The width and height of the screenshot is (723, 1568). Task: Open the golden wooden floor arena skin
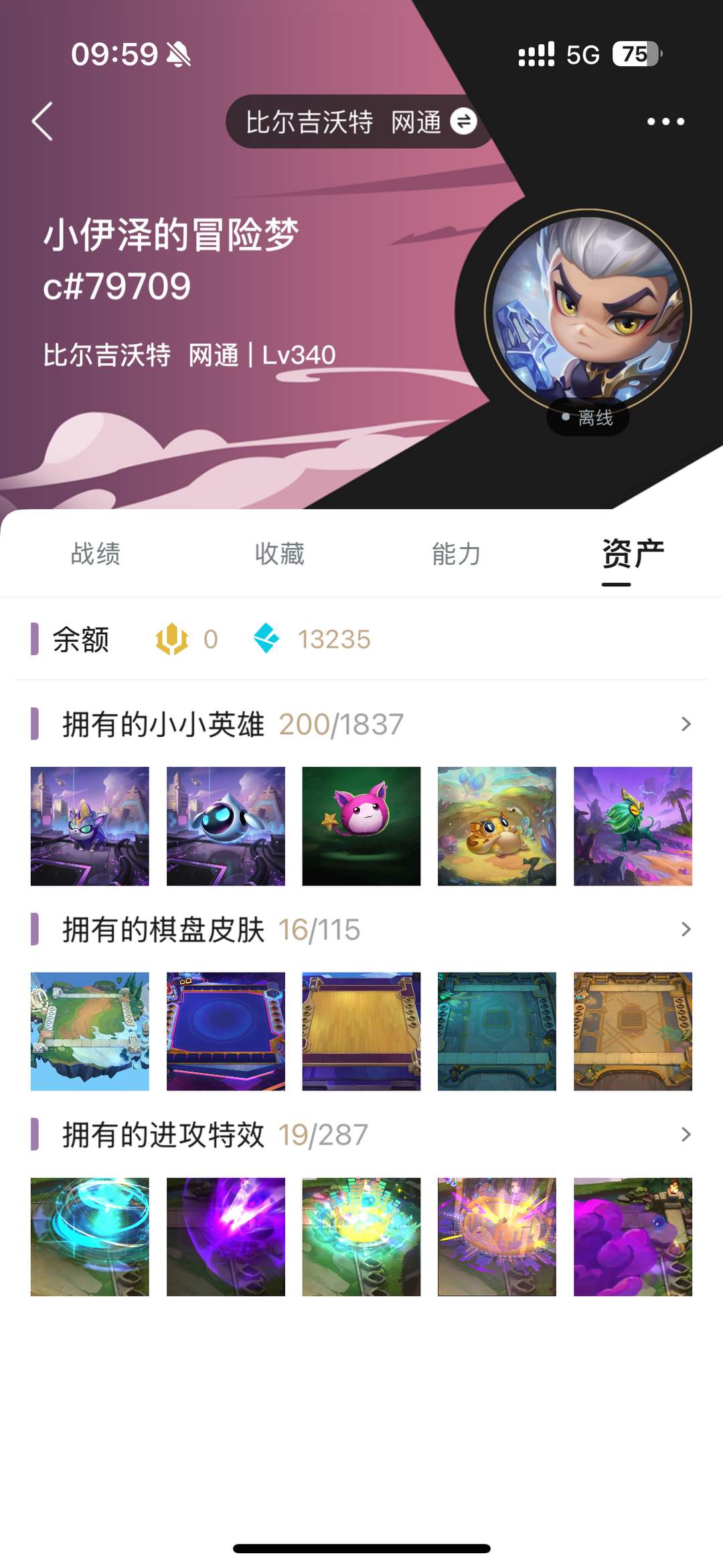(361, 1031)
